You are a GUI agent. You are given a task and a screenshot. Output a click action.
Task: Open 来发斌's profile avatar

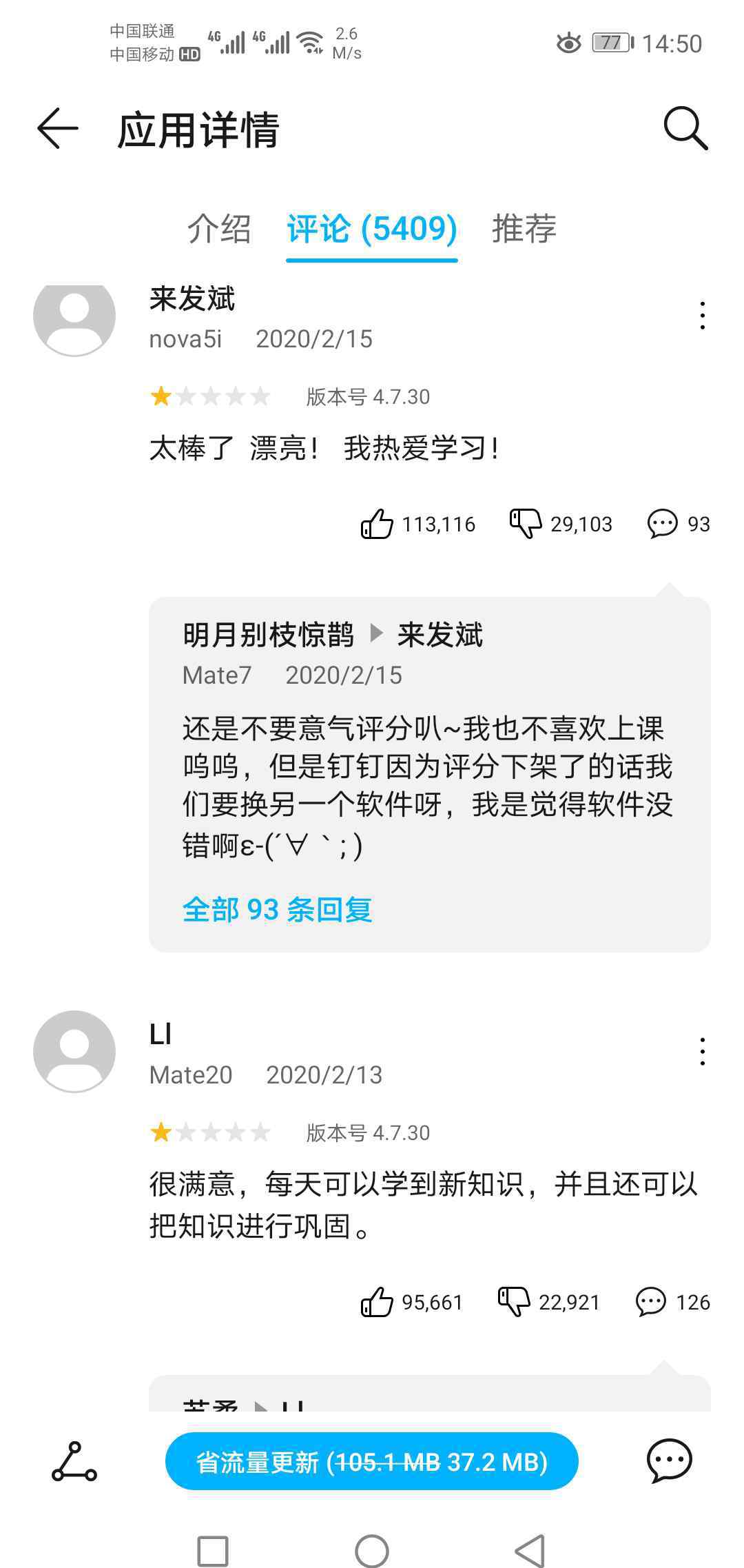point(74,317)
